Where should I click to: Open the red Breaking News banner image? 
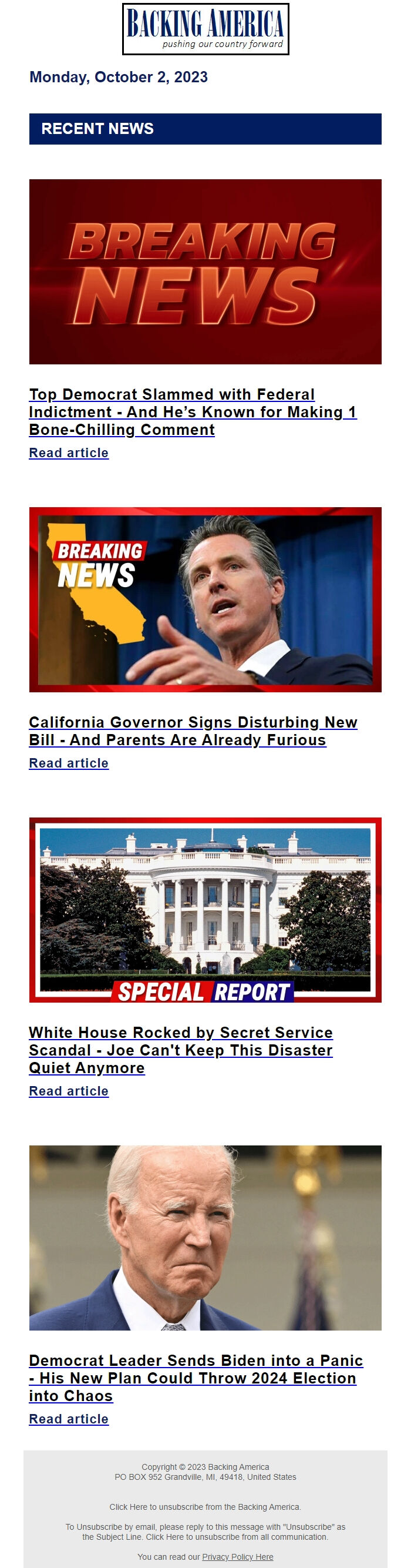[x=205, y=272]
